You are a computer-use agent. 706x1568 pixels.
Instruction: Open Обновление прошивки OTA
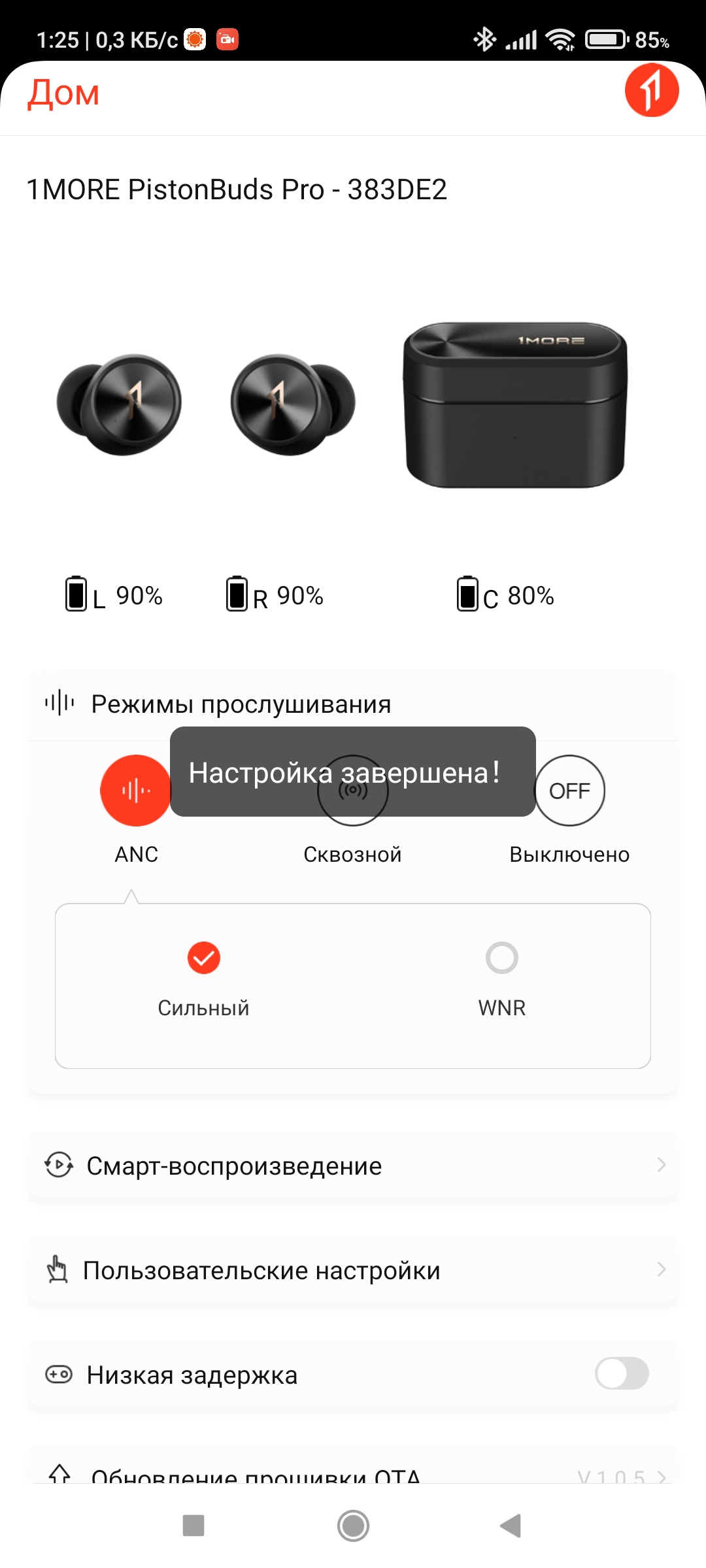pos(353,1471)
